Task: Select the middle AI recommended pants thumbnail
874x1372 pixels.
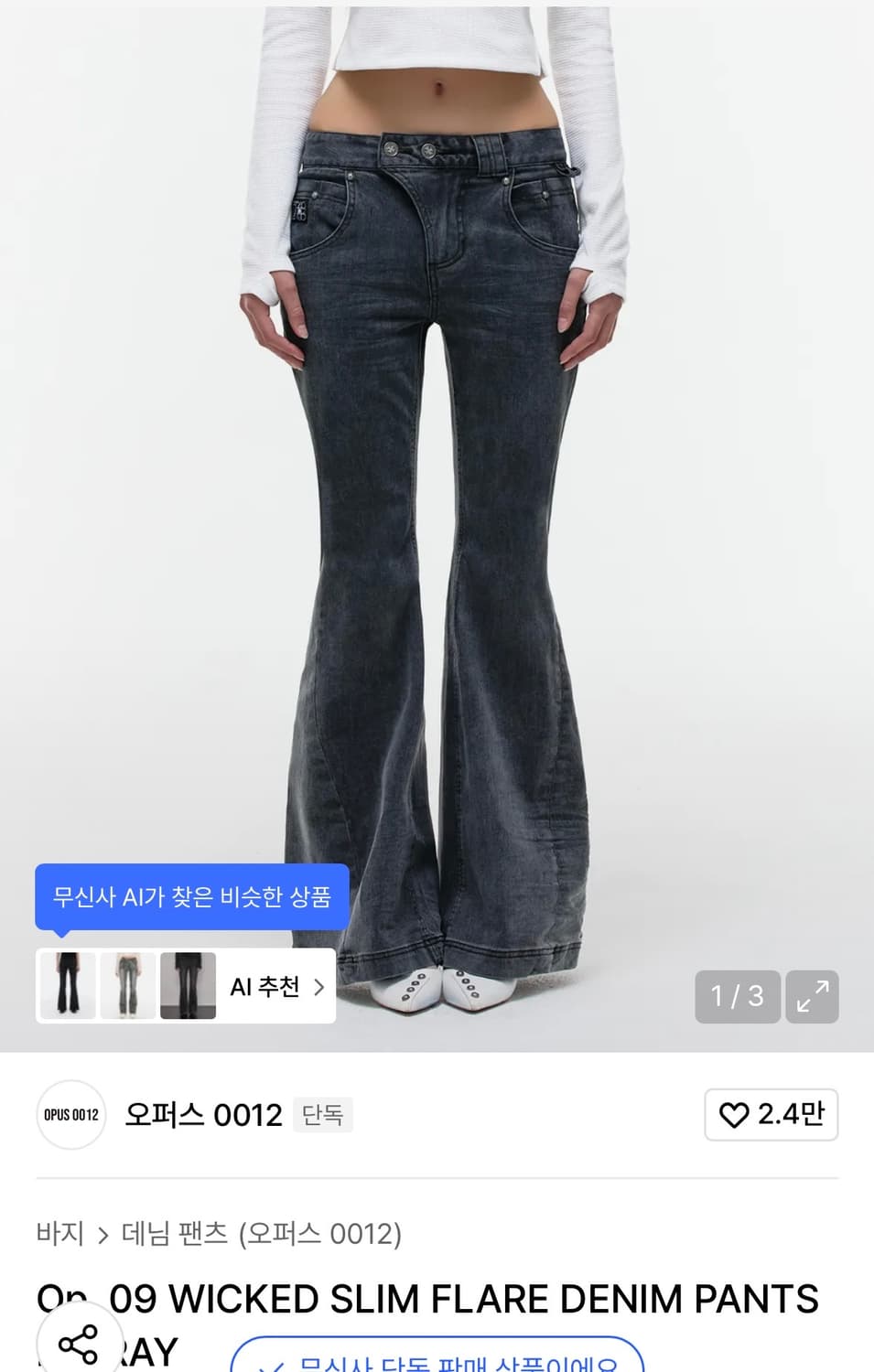Action: [128, 985]
